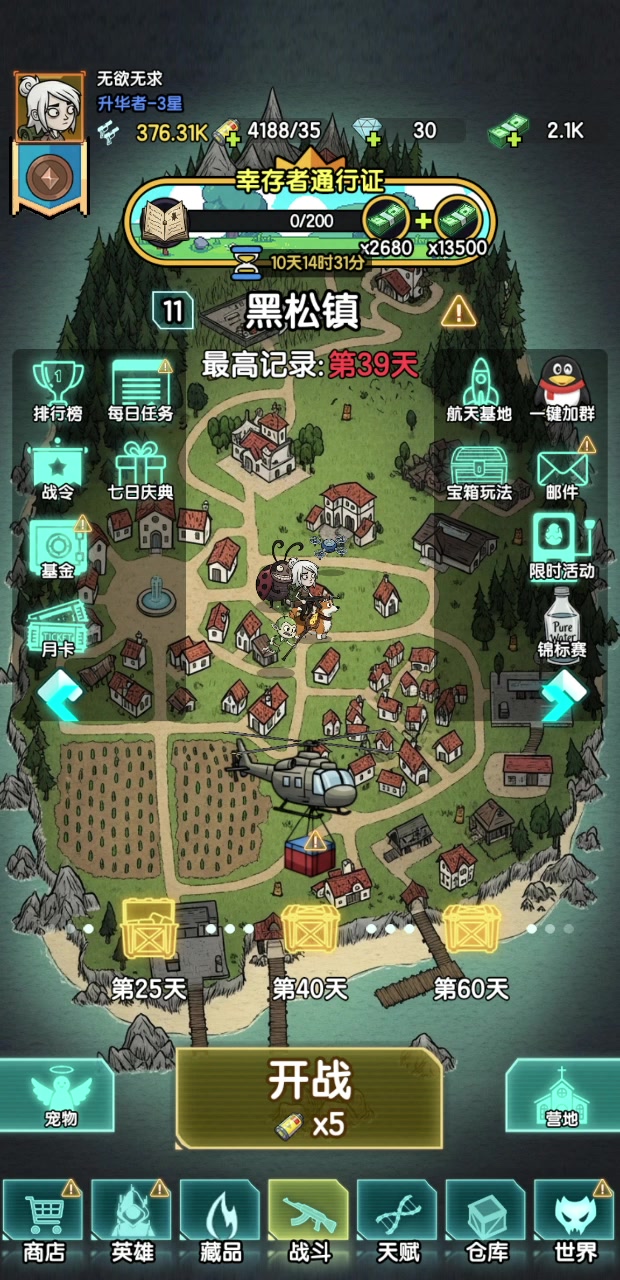Open the 幸存者通行证 survivor pass banner
The width and height of the screenshot is (620, 1280).
click(310, 221)
